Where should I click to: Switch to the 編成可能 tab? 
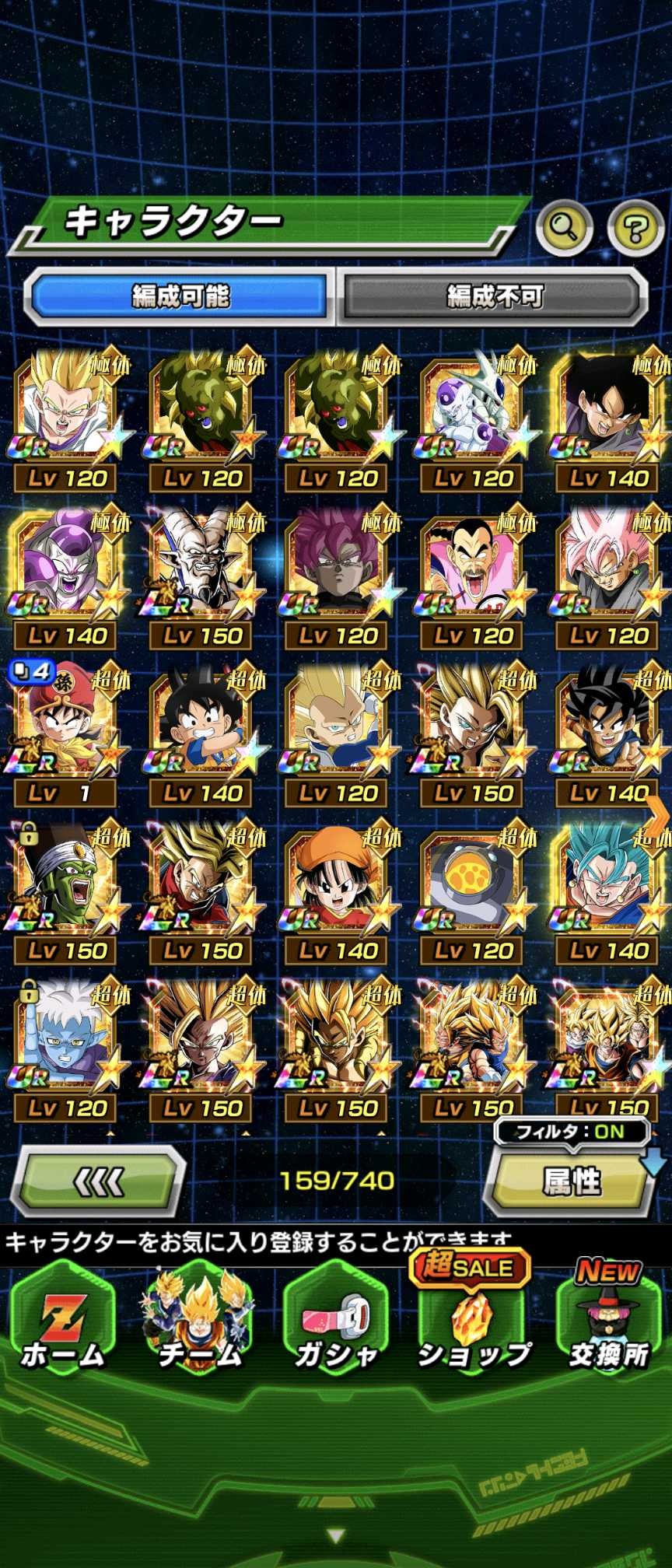(x=180, y=296)
